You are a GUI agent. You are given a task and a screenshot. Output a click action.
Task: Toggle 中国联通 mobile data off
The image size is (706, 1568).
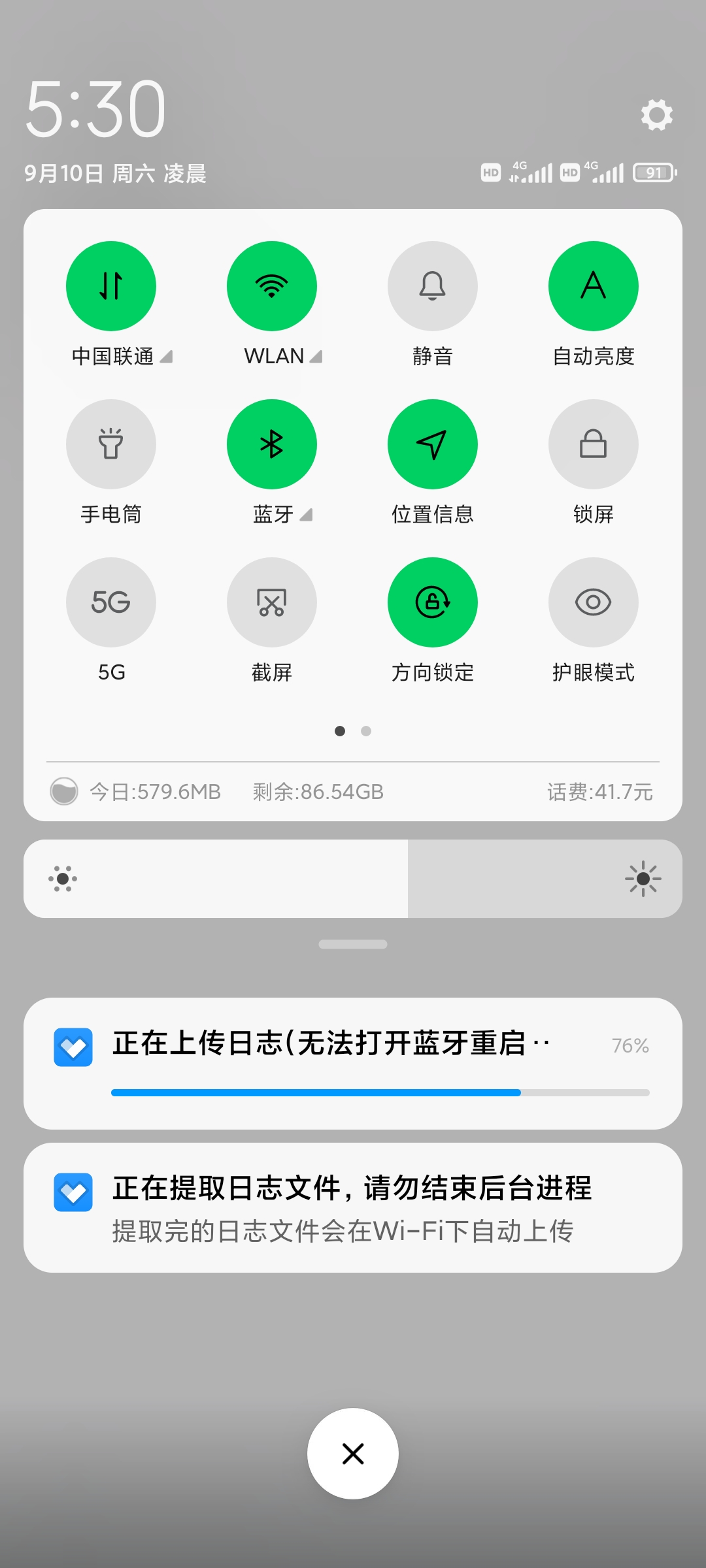[111, 286]
